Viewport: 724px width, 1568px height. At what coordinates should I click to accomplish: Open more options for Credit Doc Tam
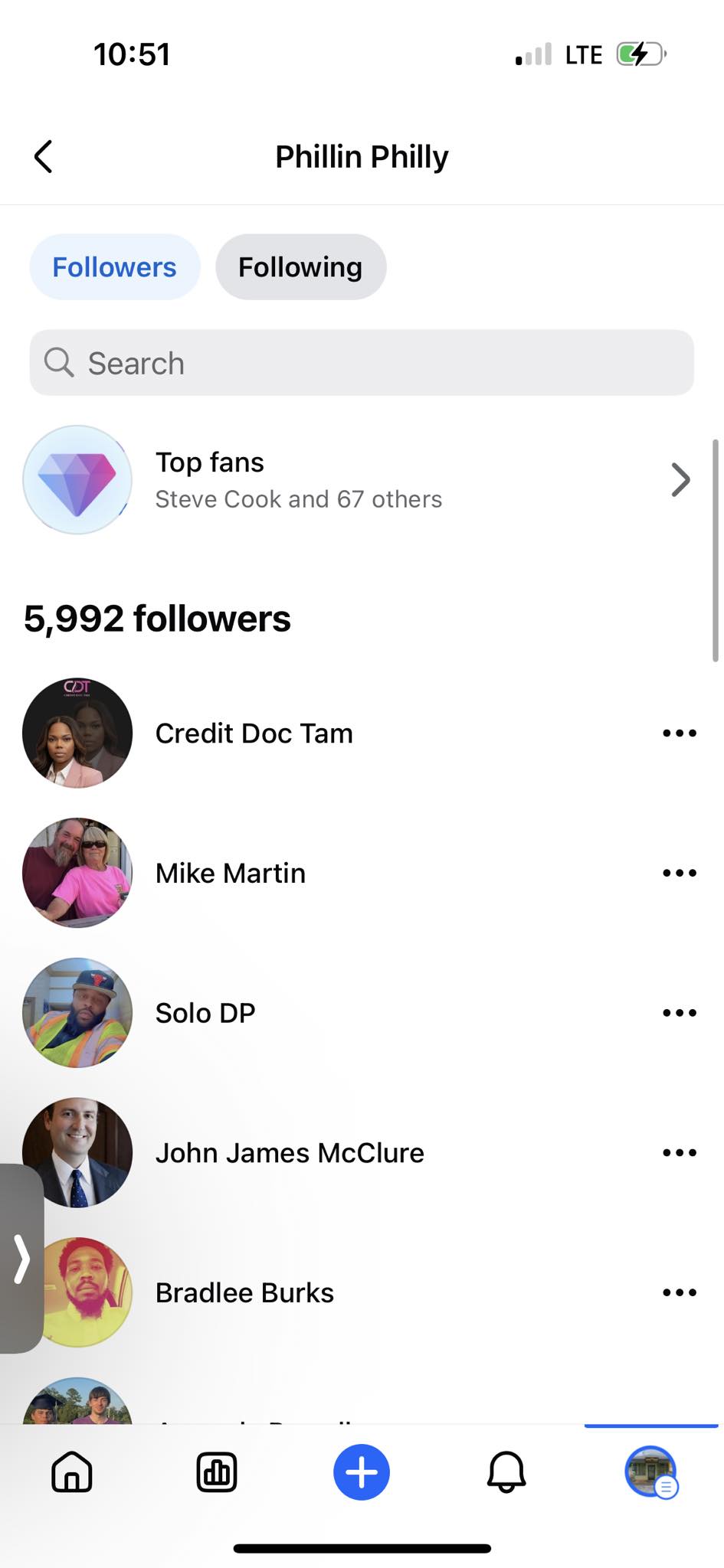pyautogui.click(x=680, y=733)
